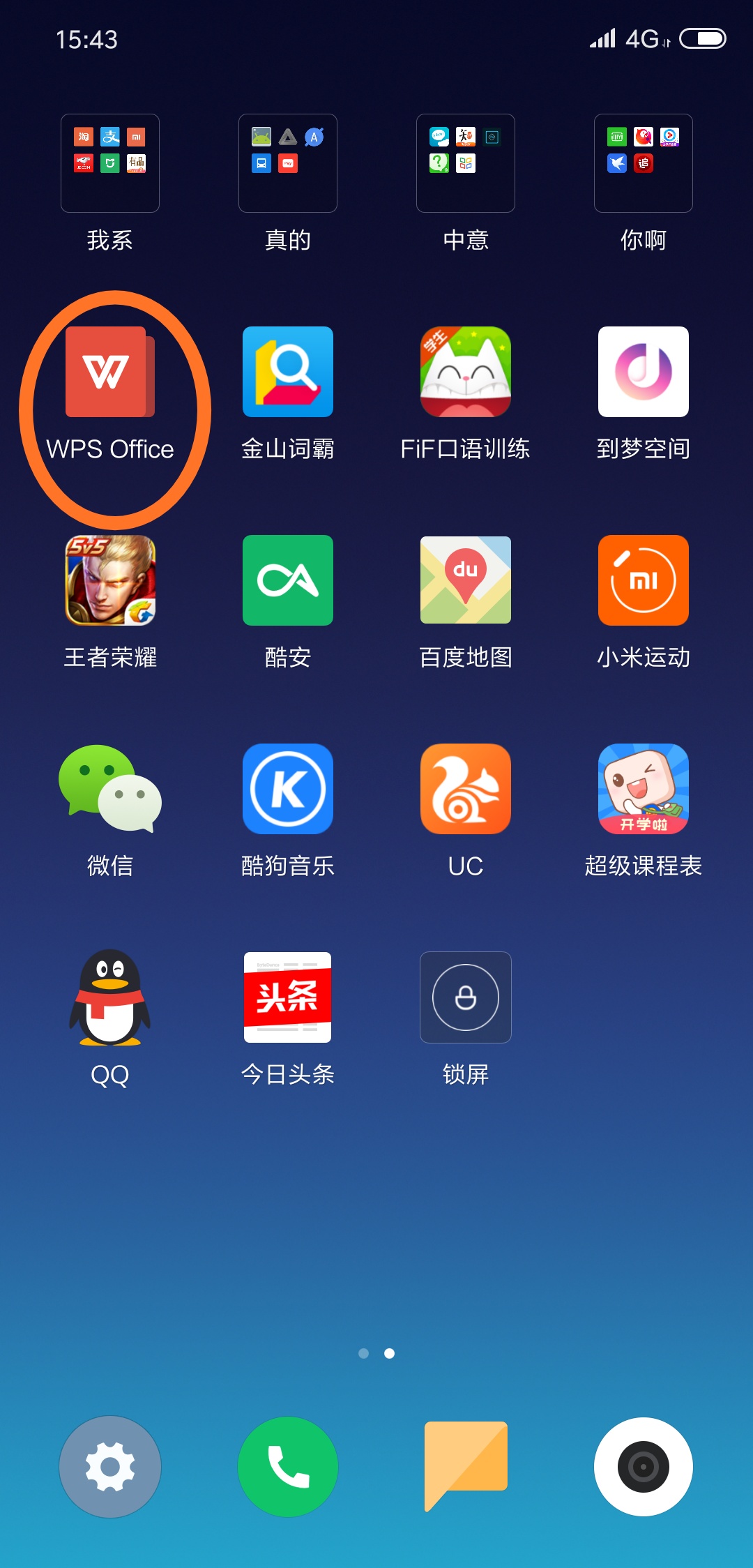This screenshot has height=1568, width=753.
Task: Launch the QQ app
Action: pos(109,997)
